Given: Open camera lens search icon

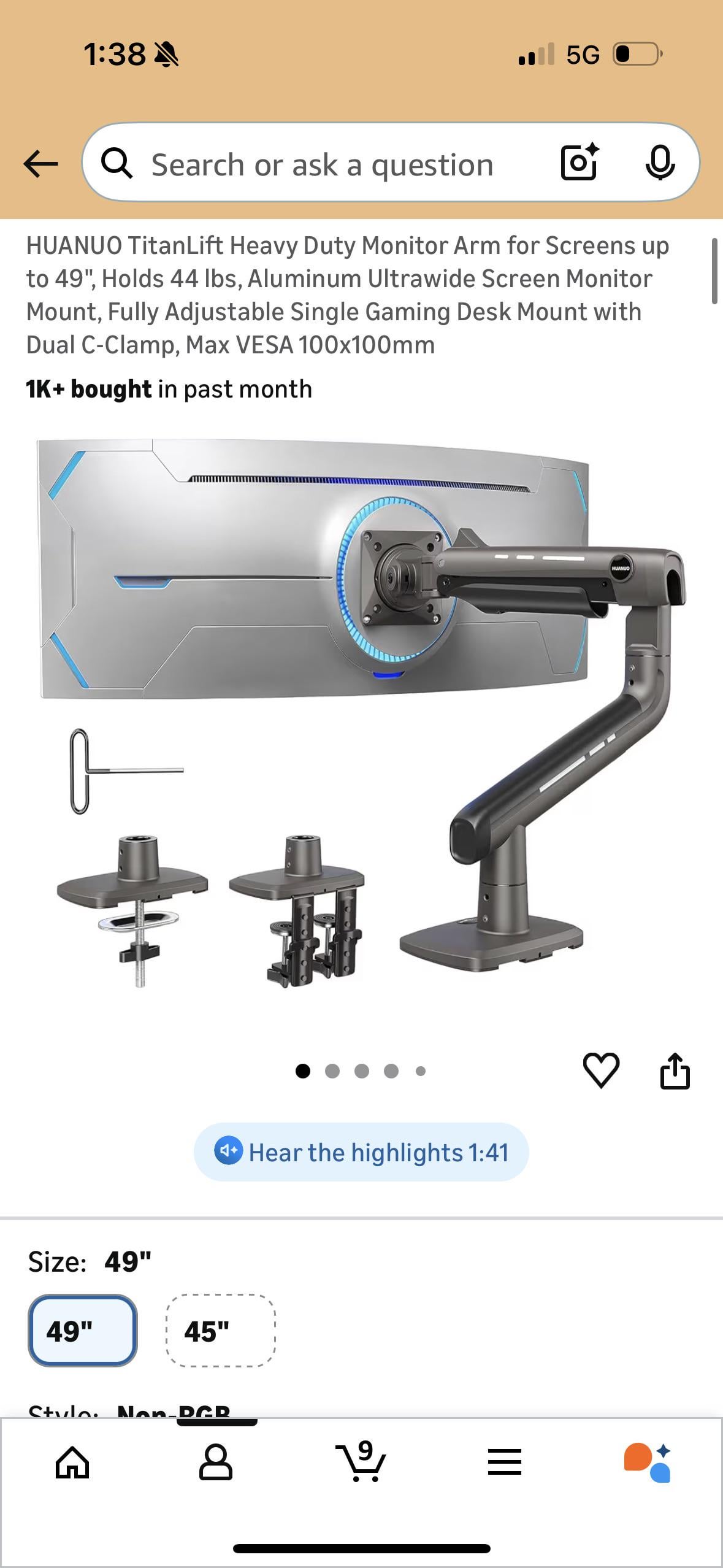Looking at the screenshot, I should point(580,163).
